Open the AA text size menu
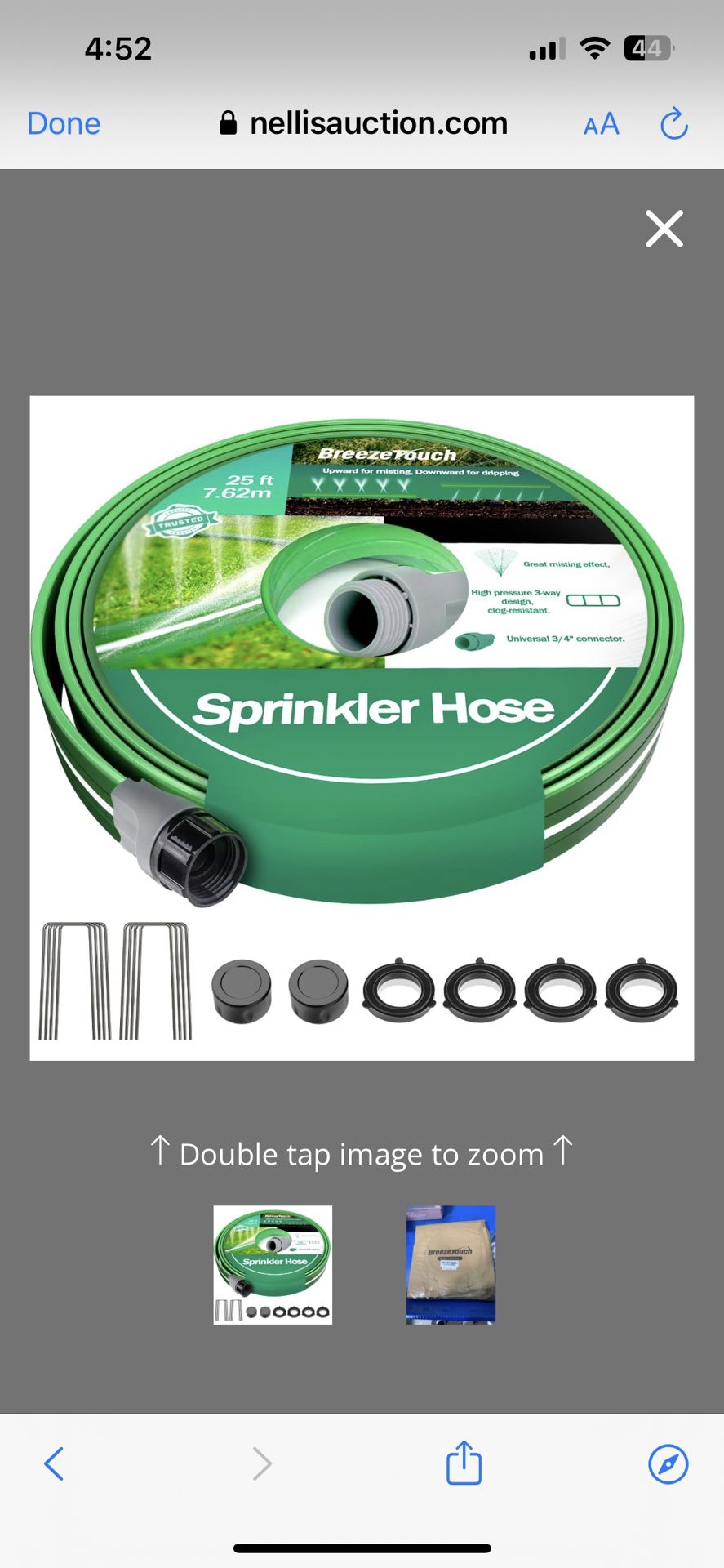Screen dimensions: 724x1568 602,124
